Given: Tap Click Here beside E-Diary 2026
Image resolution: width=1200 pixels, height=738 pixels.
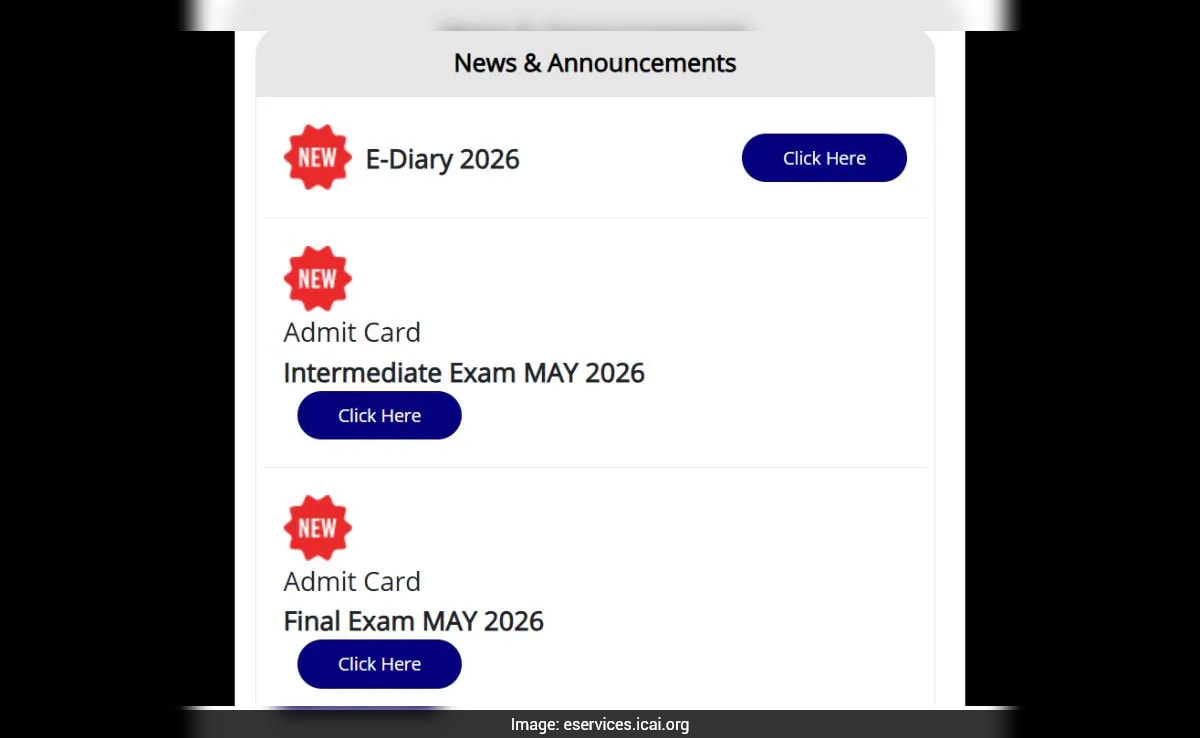Looking at the screenshot, I should pos(824,158).
